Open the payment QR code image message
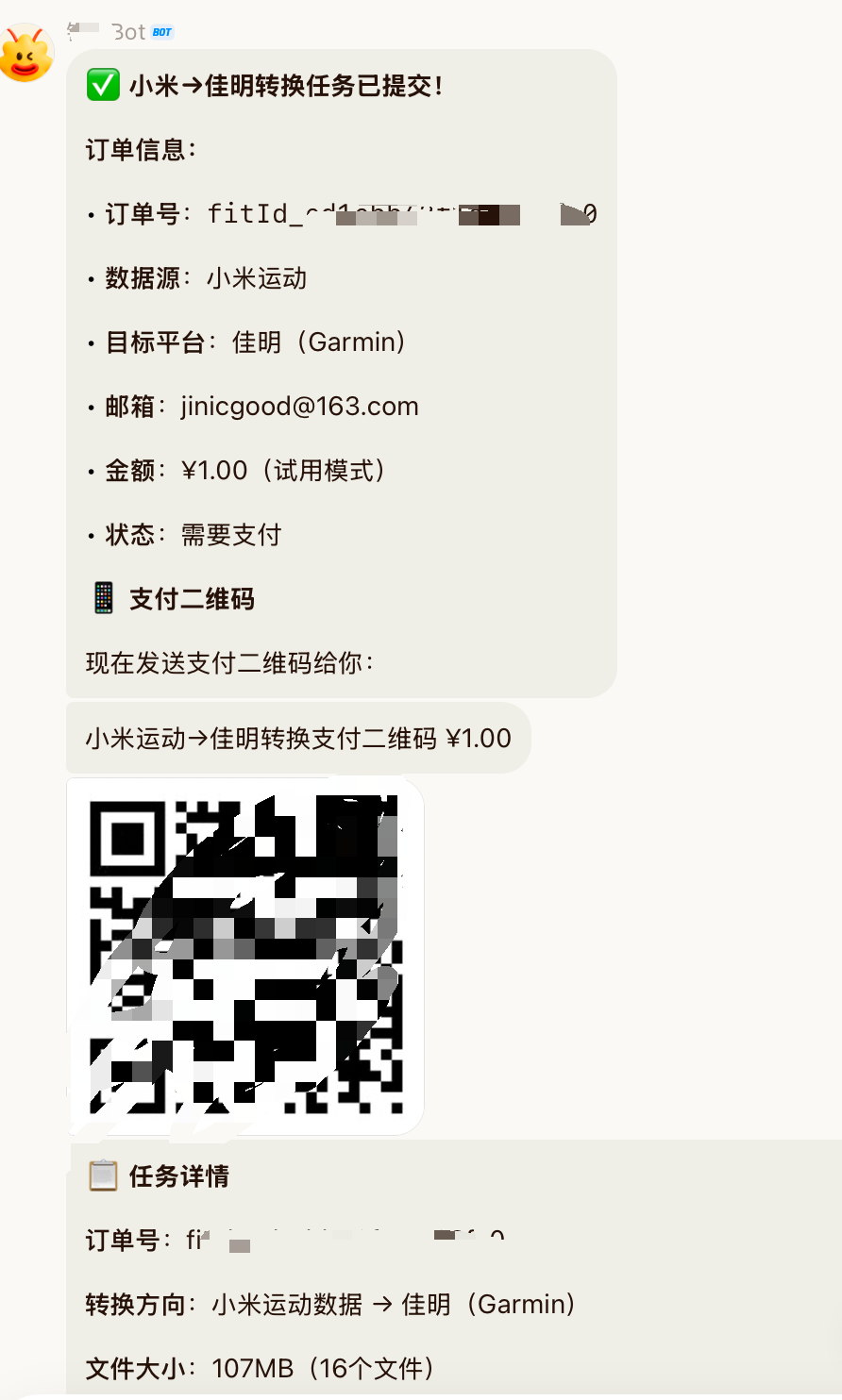The width and height of the screenshot is (842, 1400). (x=245, y=955)
